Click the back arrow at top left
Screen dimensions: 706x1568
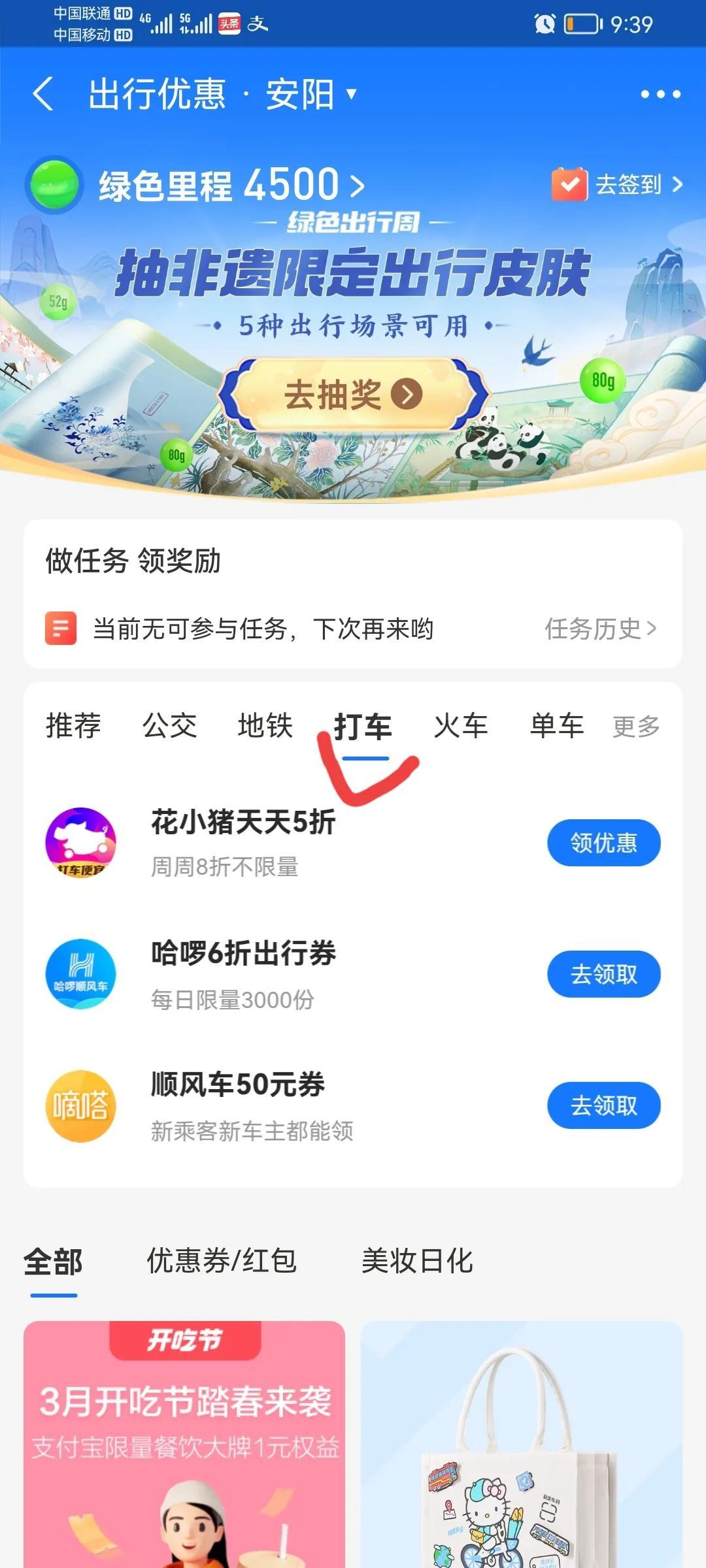tap(42, 93)
